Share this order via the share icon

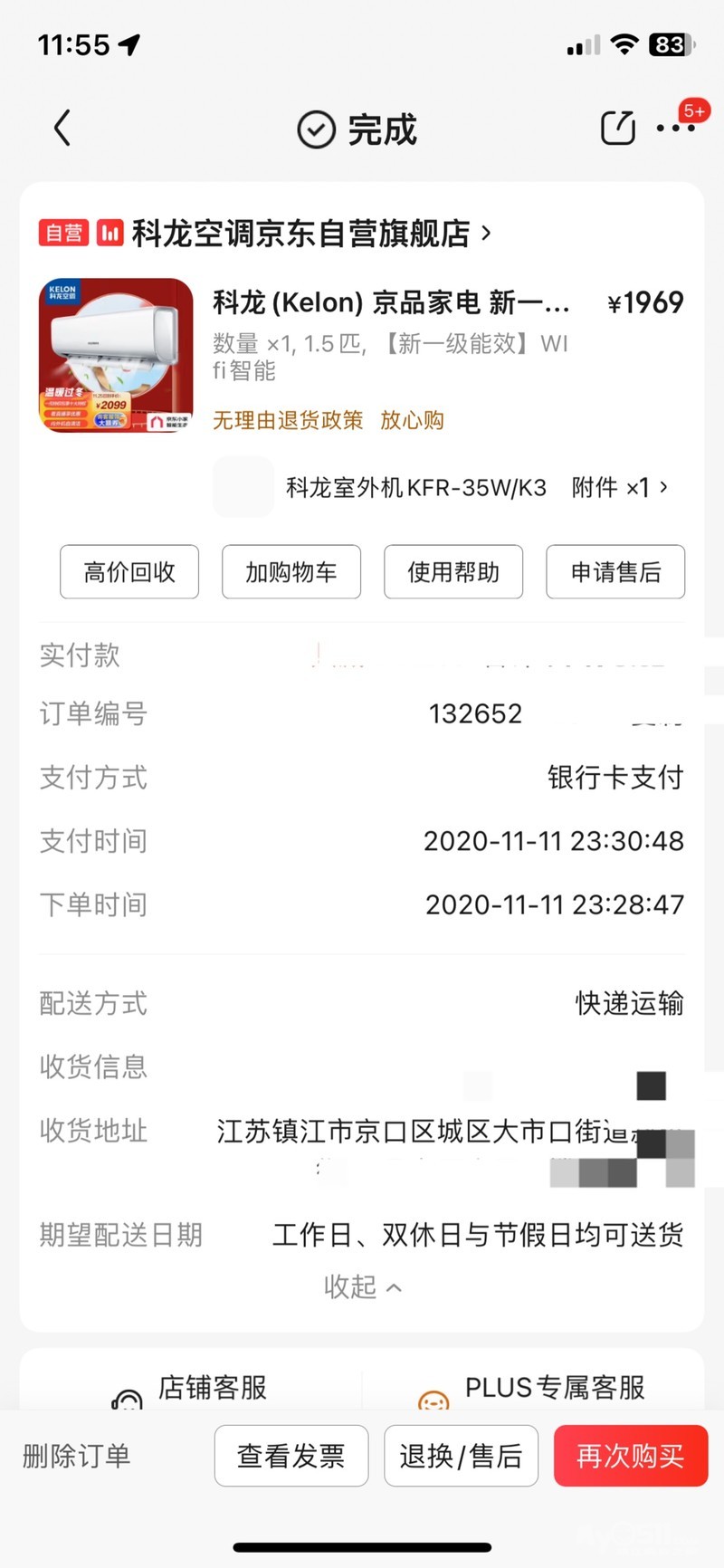(618, 128)
